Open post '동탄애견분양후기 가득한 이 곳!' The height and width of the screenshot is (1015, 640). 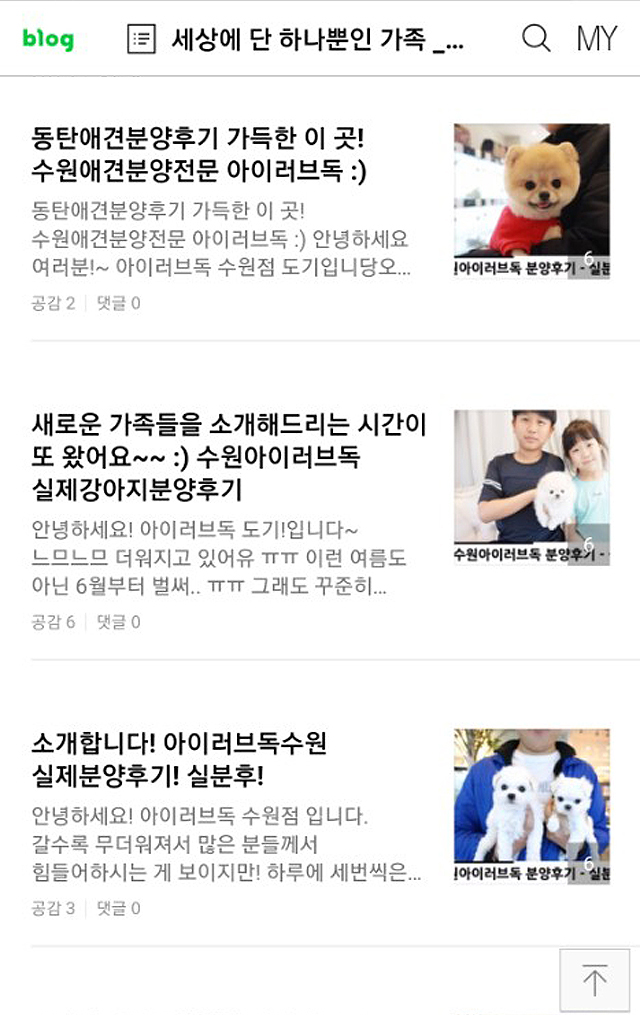coord(199,154)
